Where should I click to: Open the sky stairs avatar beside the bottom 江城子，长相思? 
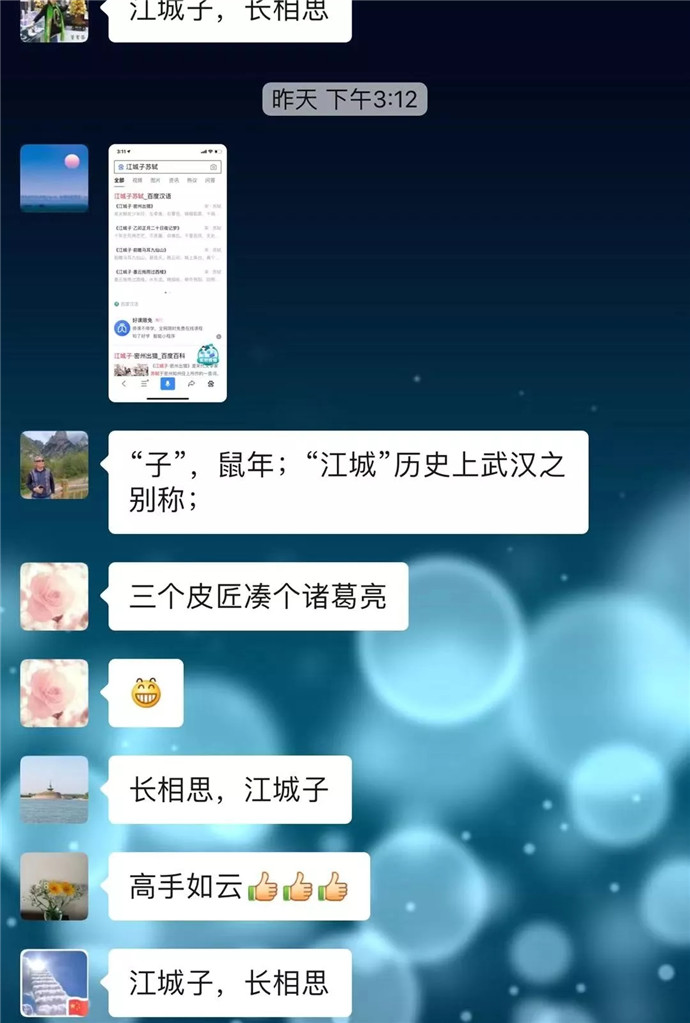(x=54, y=983)
